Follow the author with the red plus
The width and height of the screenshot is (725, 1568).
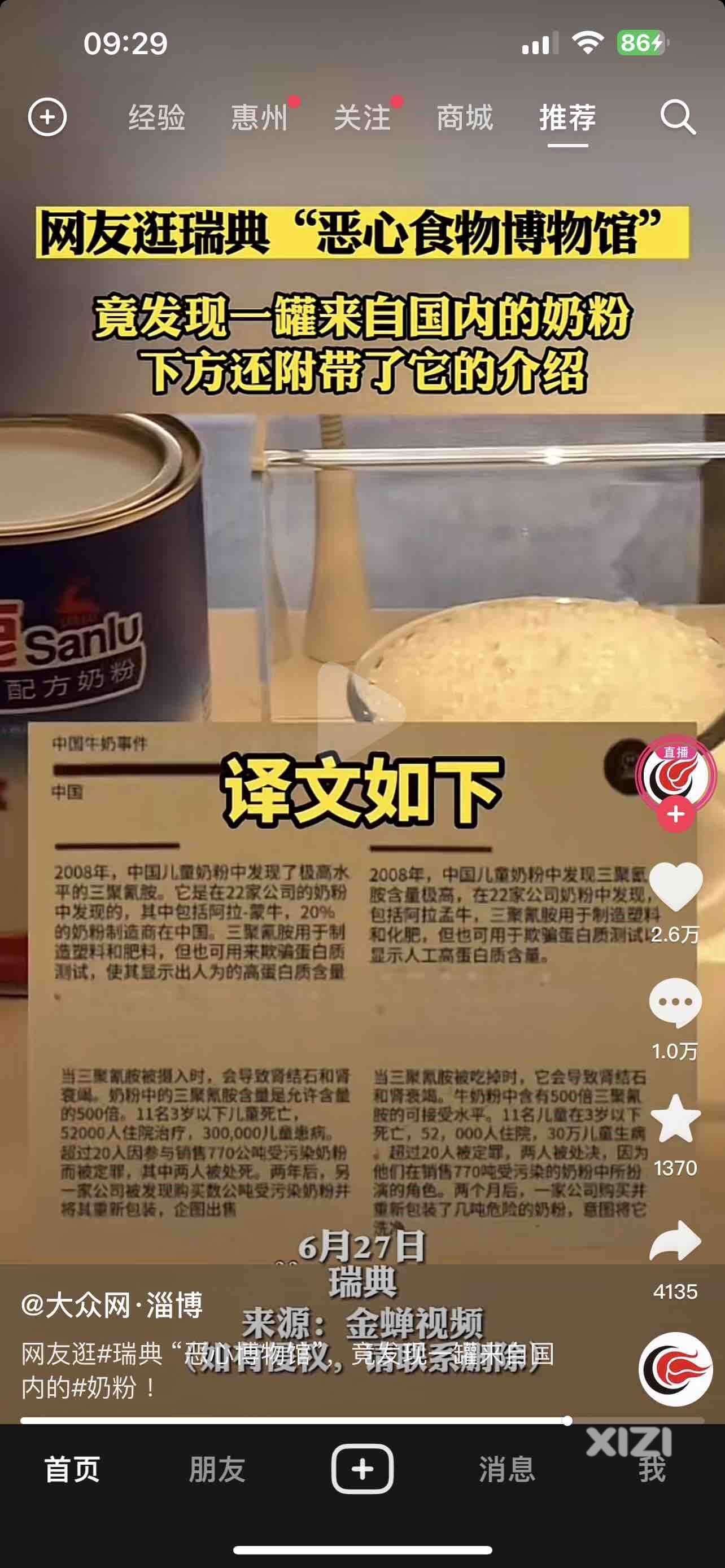coord(675,814)
